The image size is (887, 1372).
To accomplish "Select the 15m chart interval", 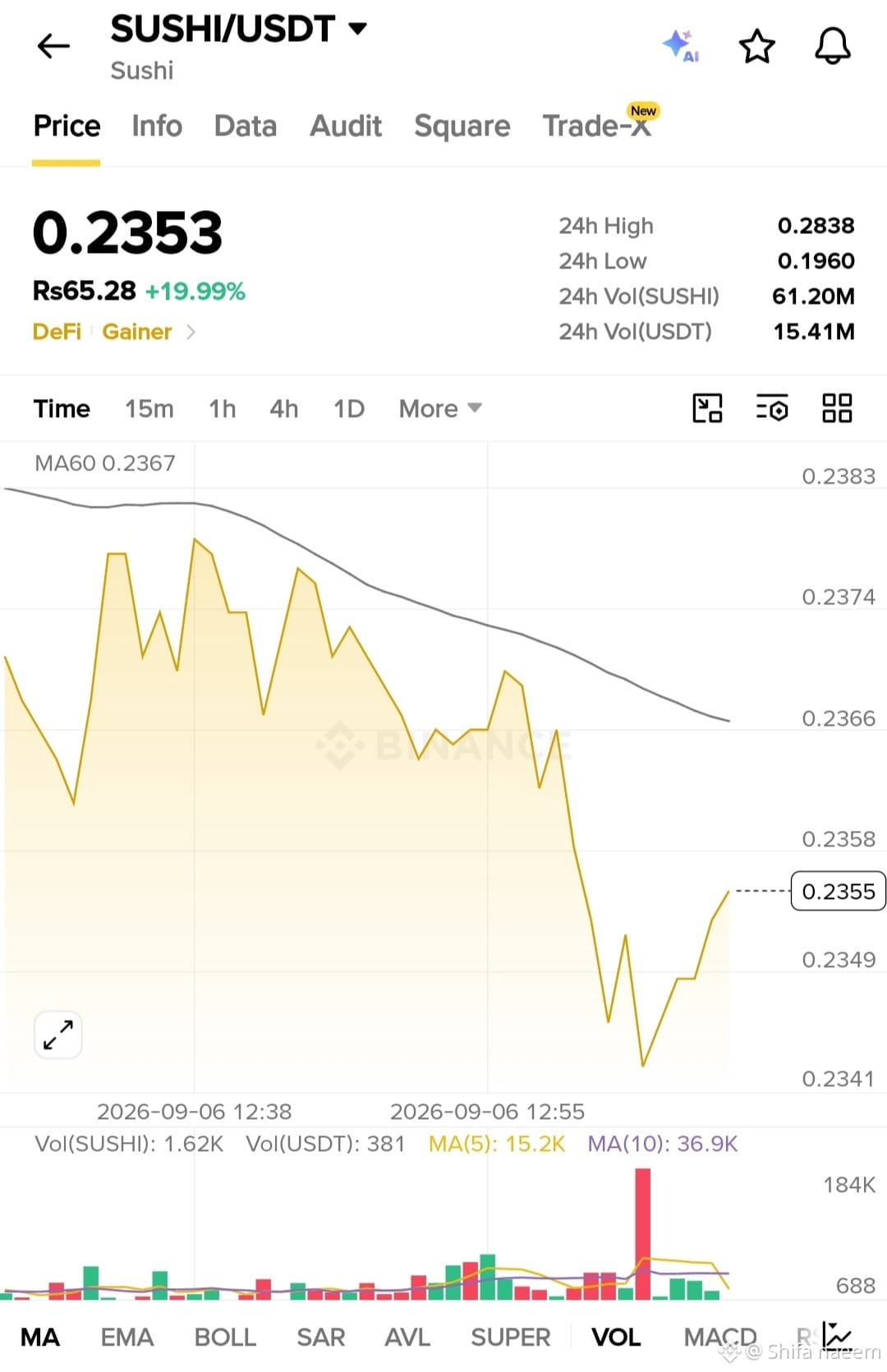I will (149, 409).
